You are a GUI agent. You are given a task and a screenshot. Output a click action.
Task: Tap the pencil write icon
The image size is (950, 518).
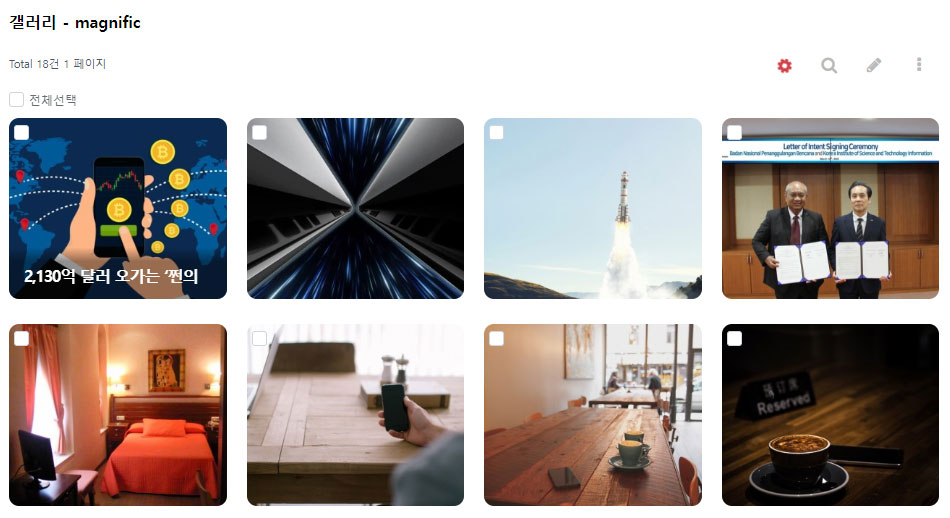[874, 65]
